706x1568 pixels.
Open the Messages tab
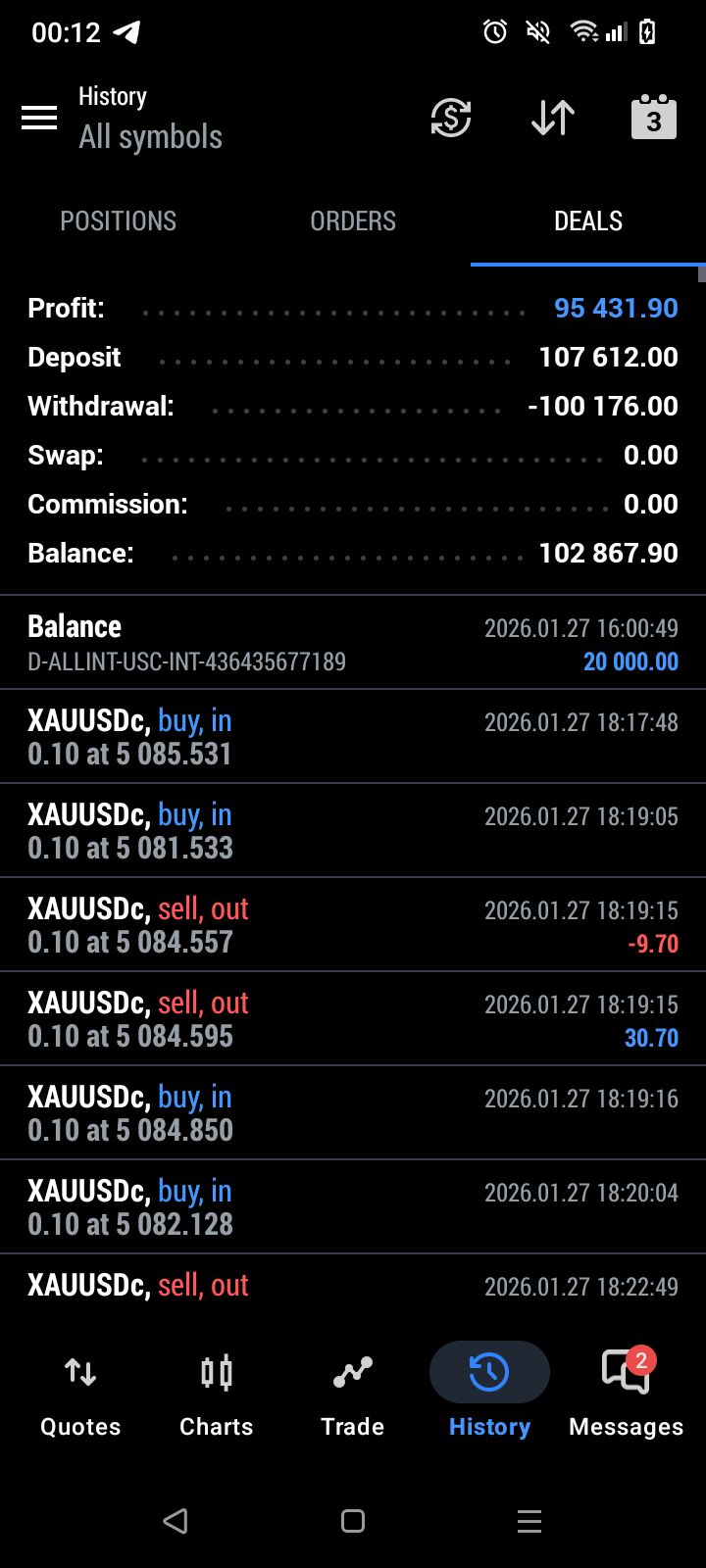626,1394
